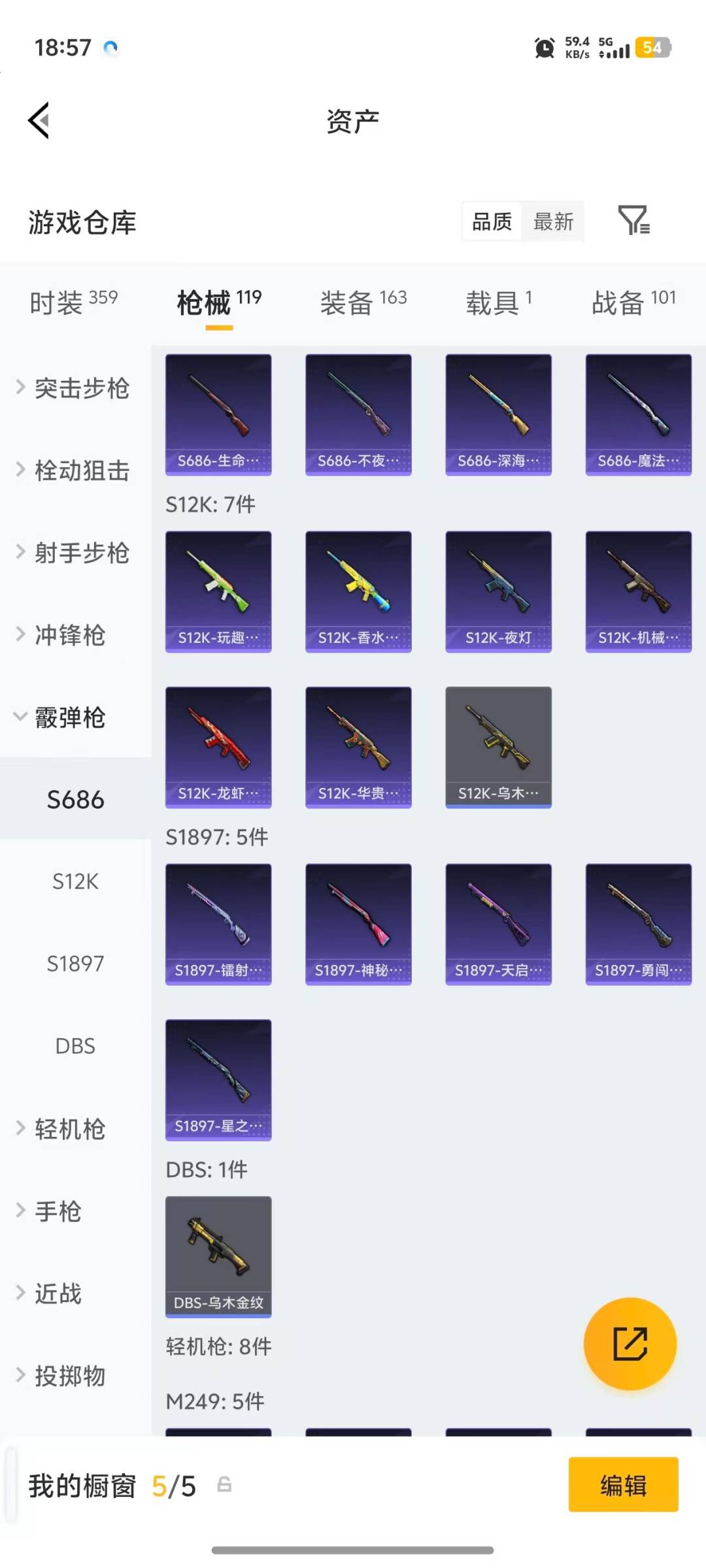The image size is (706, 1568).
Task: Tap the network speed display 59.4 KB/s
Action: pos(575,47)
